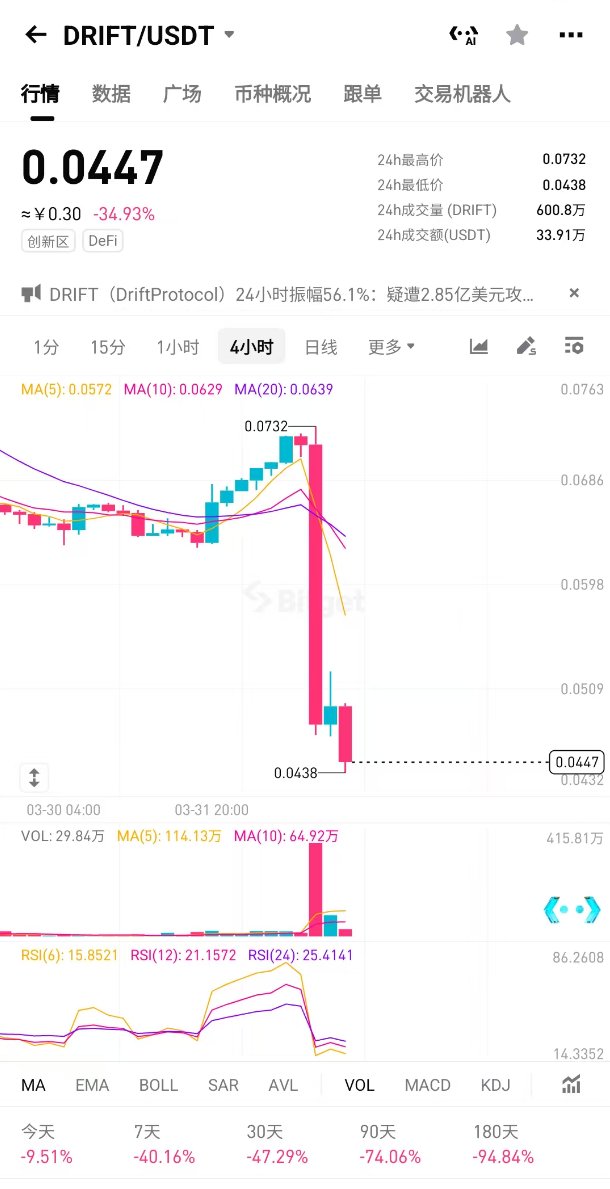Add DRIFT/USDT to favorites
This screenshot has height=1189, width=610.
coord(517,36)
